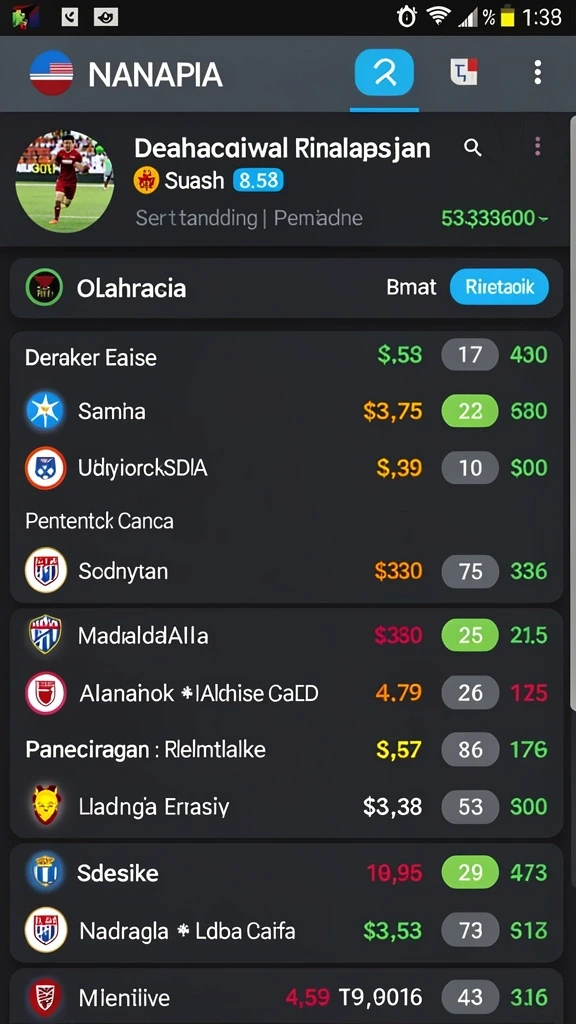Open the player photo in the profile header
This screenshot has height=1024, width=576.
[x=65, y=181]
